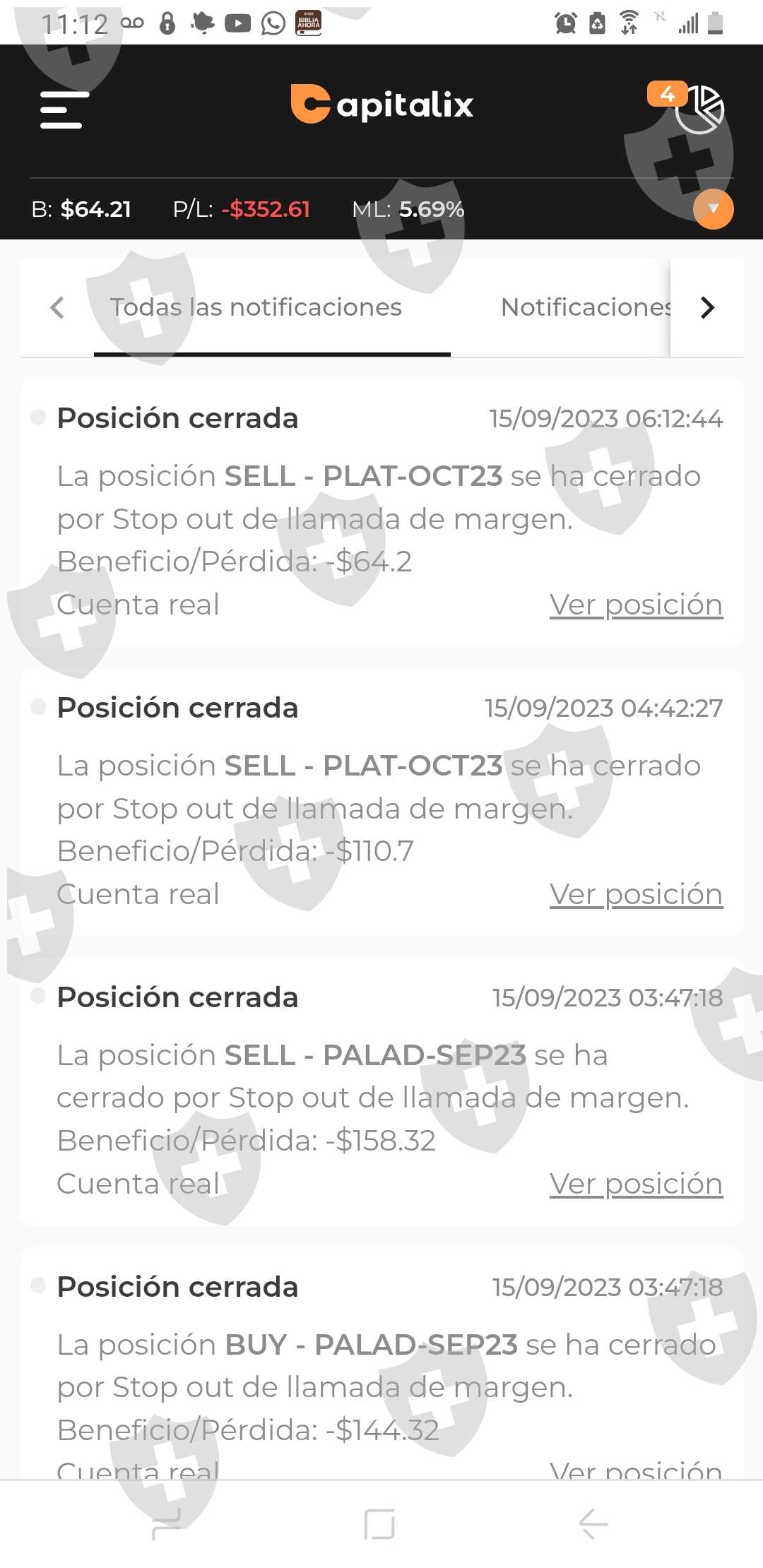763x1568 pixels.
Task: Open the portfolio chart icon with badge
Action: coord(698,108)
